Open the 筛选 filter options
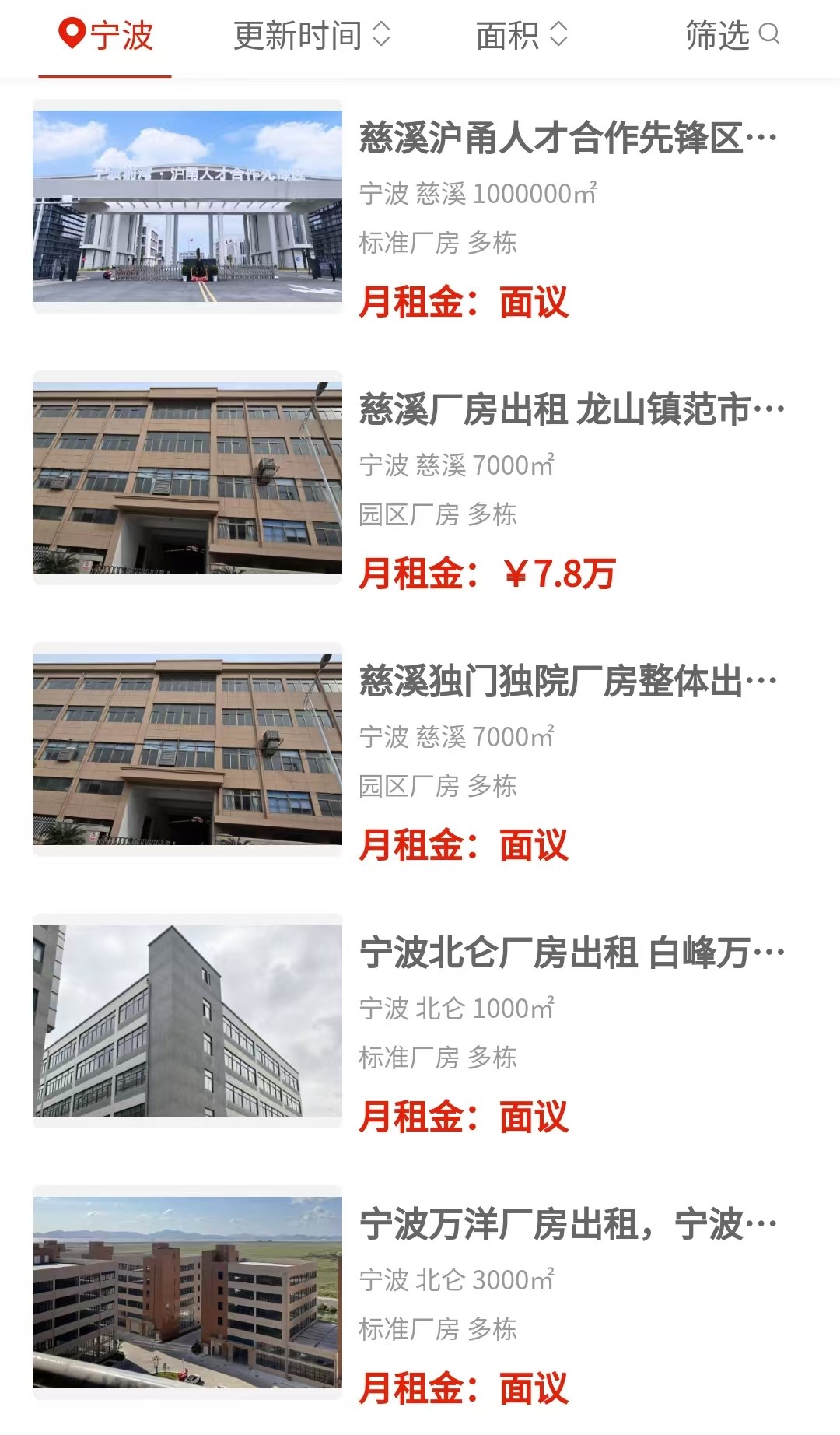840x1435 pixels. pos(731,36)
